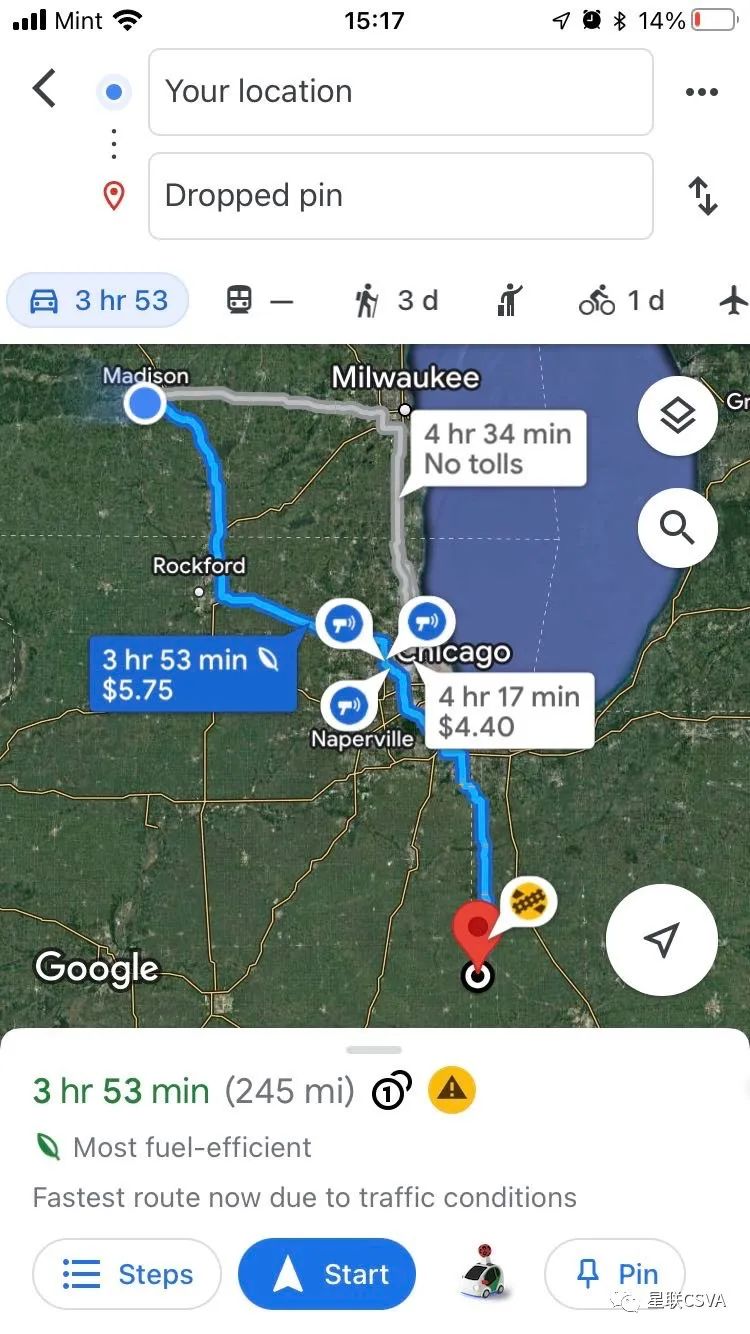
Task: Pick the 4 hr 34 min no-tolls route
Action: (497, 448)
